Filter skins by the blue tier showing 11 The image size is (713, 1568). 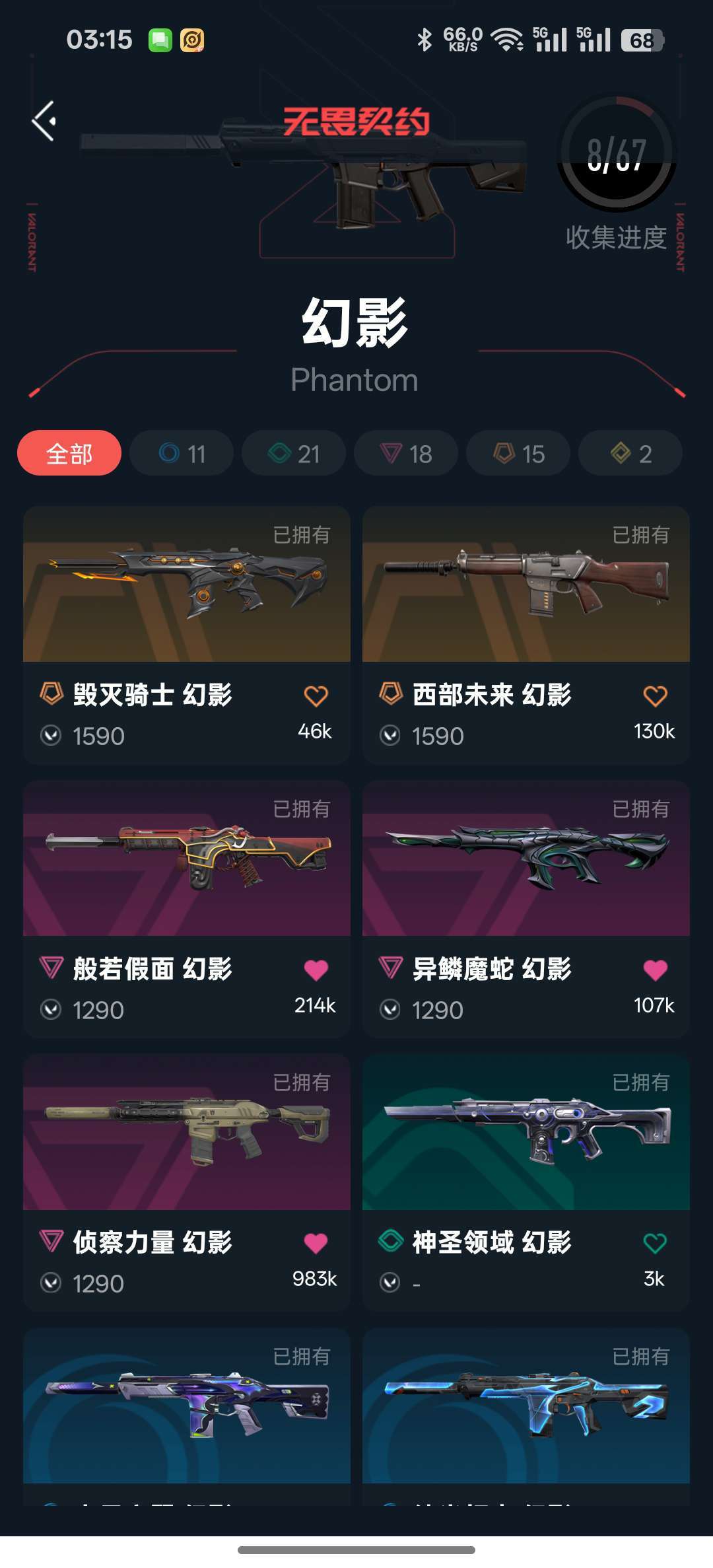tap(182, 453)
